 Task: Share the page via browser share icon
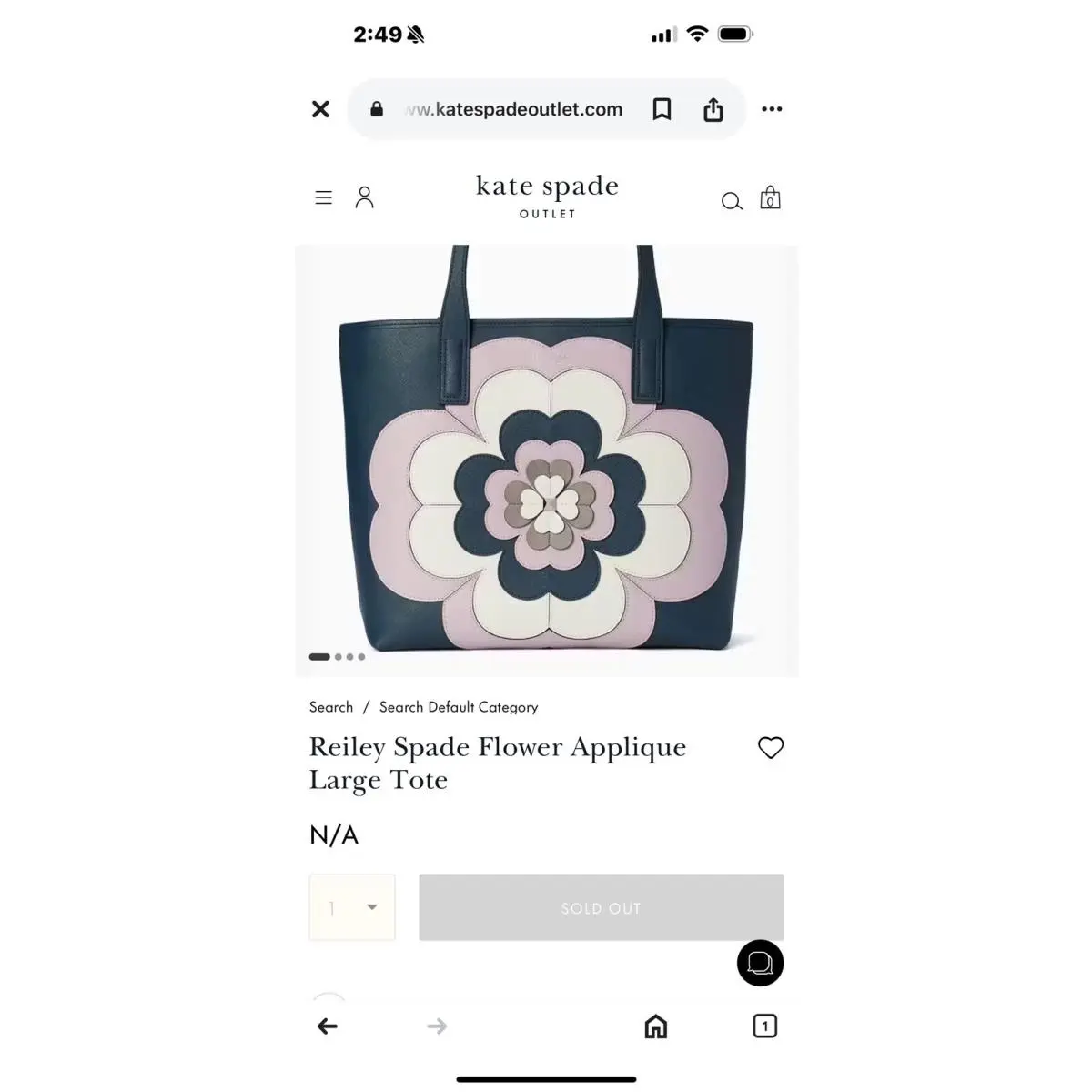[713, 109]
